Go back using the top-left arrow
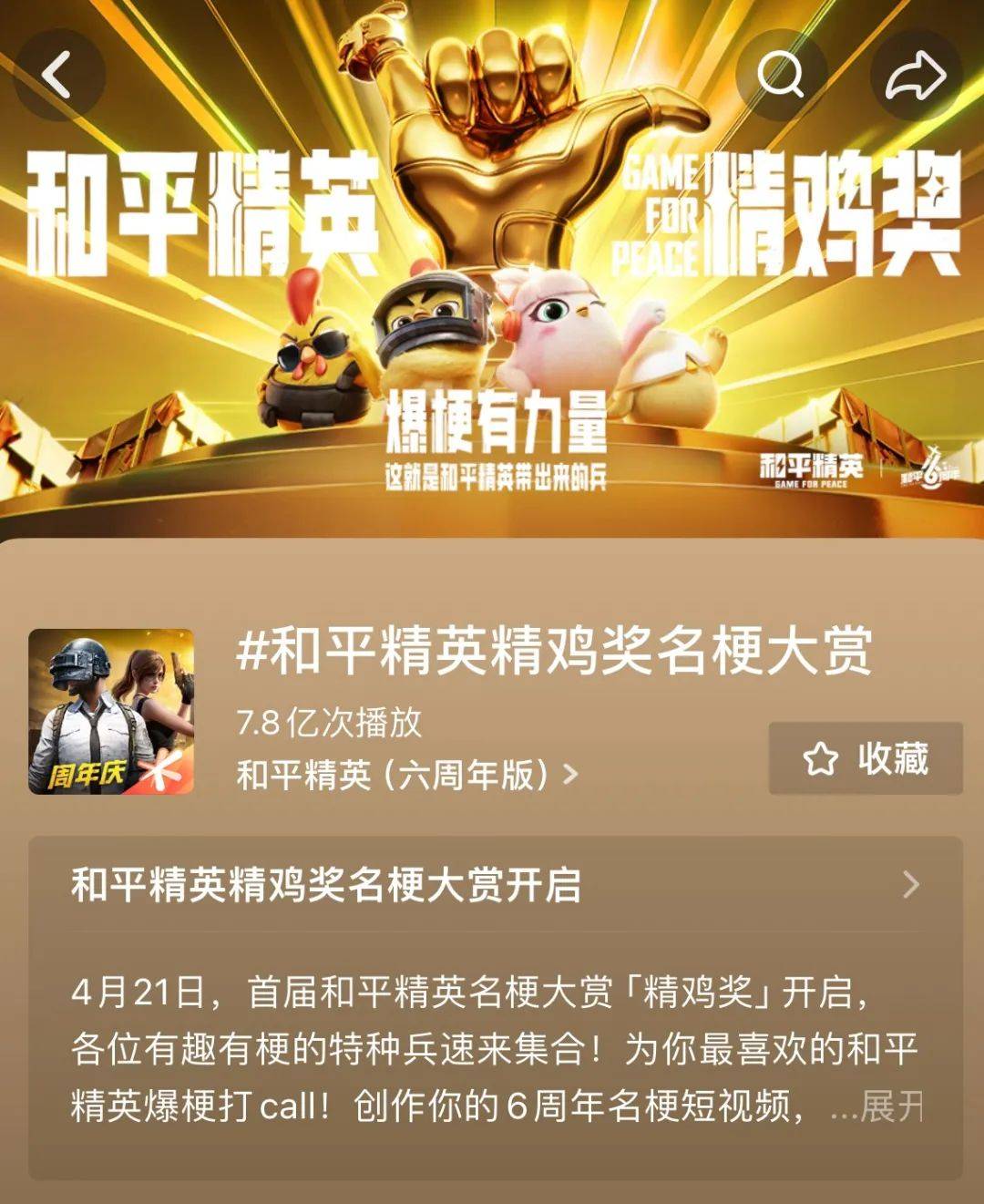 pos(59,75)
